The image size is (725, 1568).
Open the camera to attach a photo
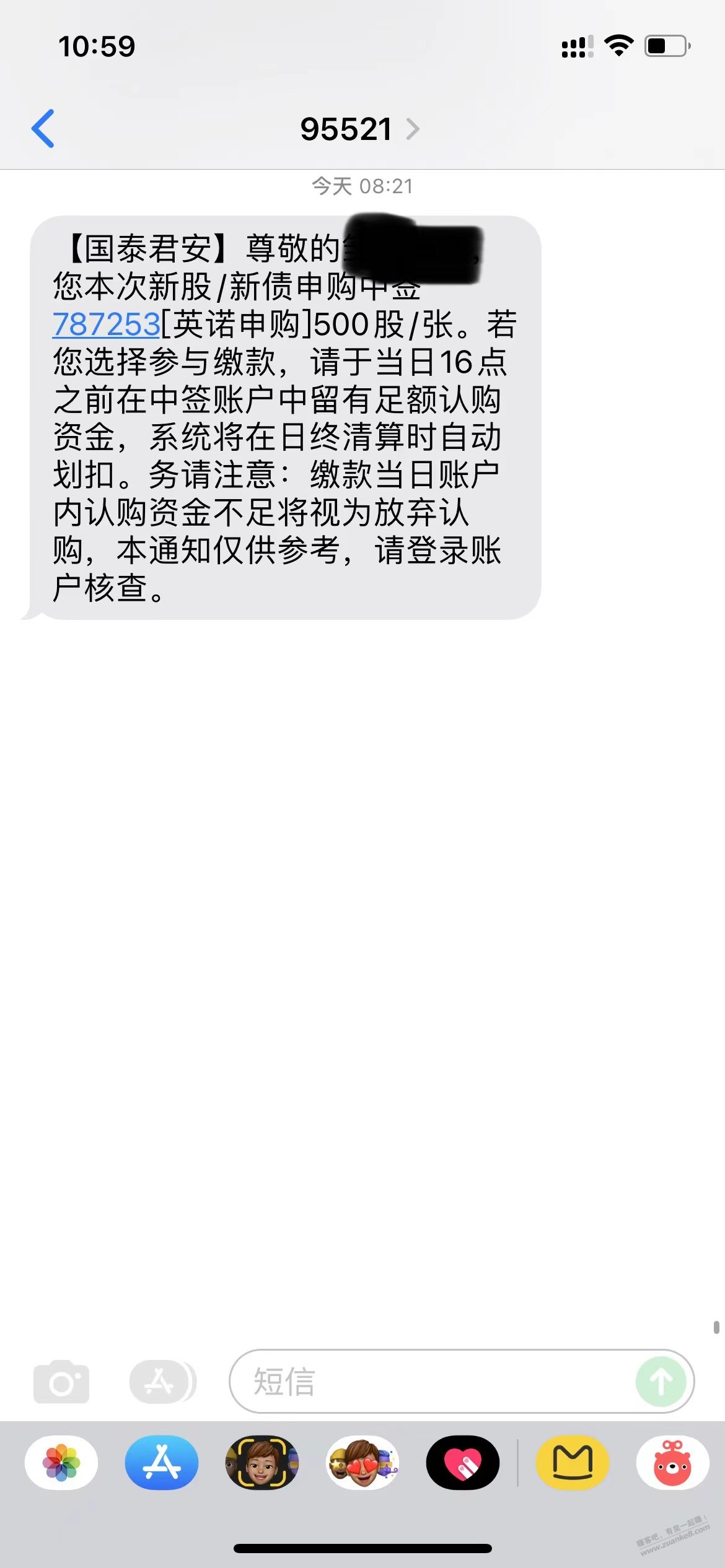[x=61, y=1381]
